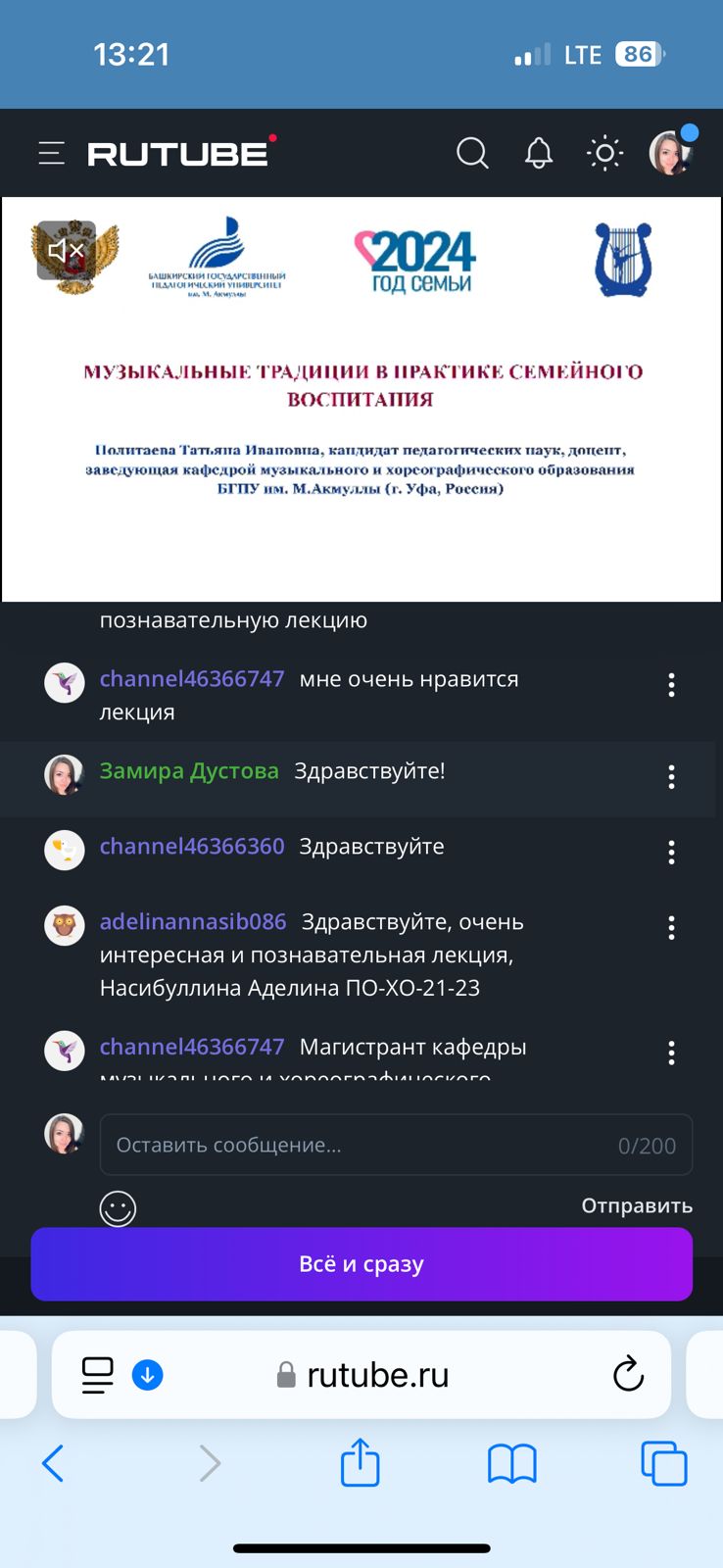
Task: Open options for 'мне очень нравится лекция' message
Action: pyautogui.click(x=671, y=685)
